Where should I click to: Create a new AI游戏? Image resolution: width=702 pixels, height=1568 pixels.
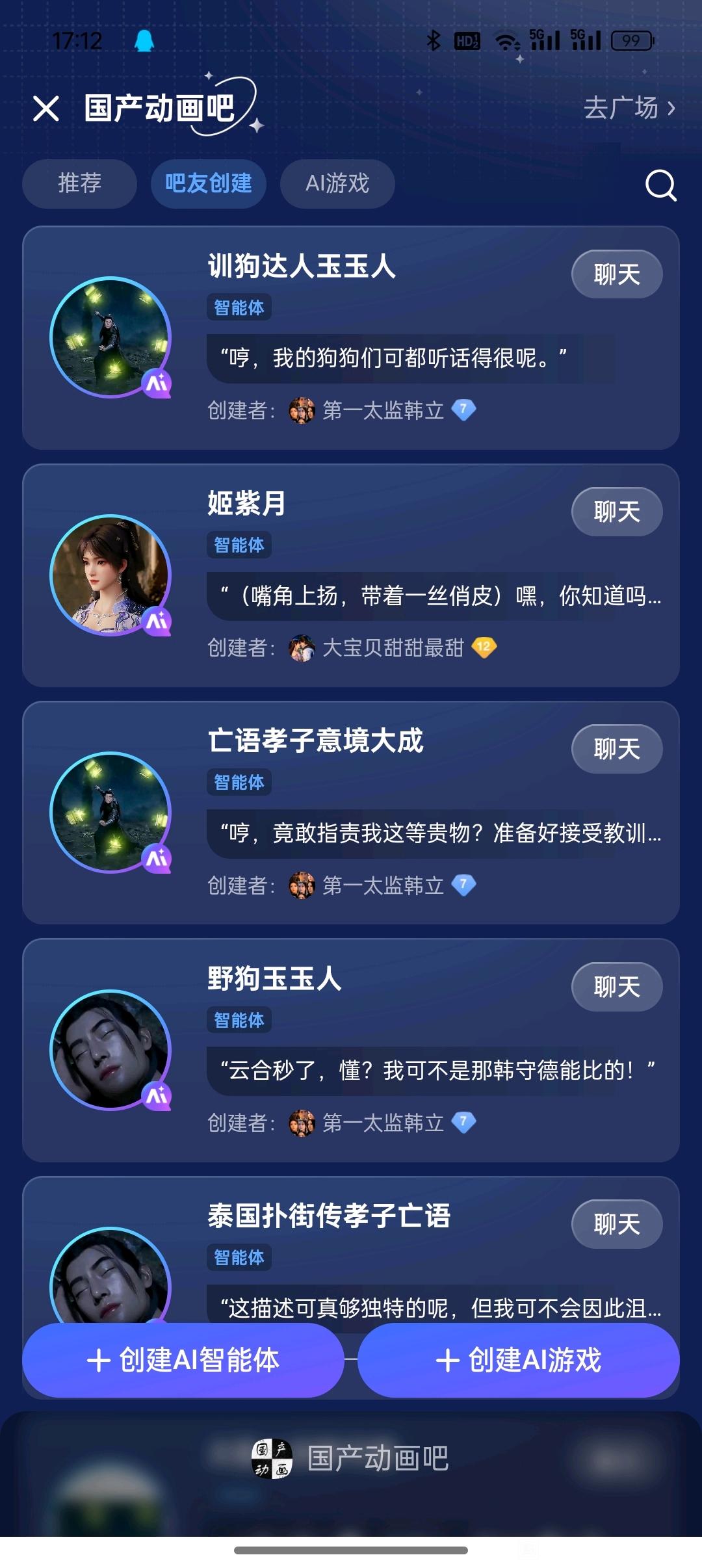(x=518, y=1360)
